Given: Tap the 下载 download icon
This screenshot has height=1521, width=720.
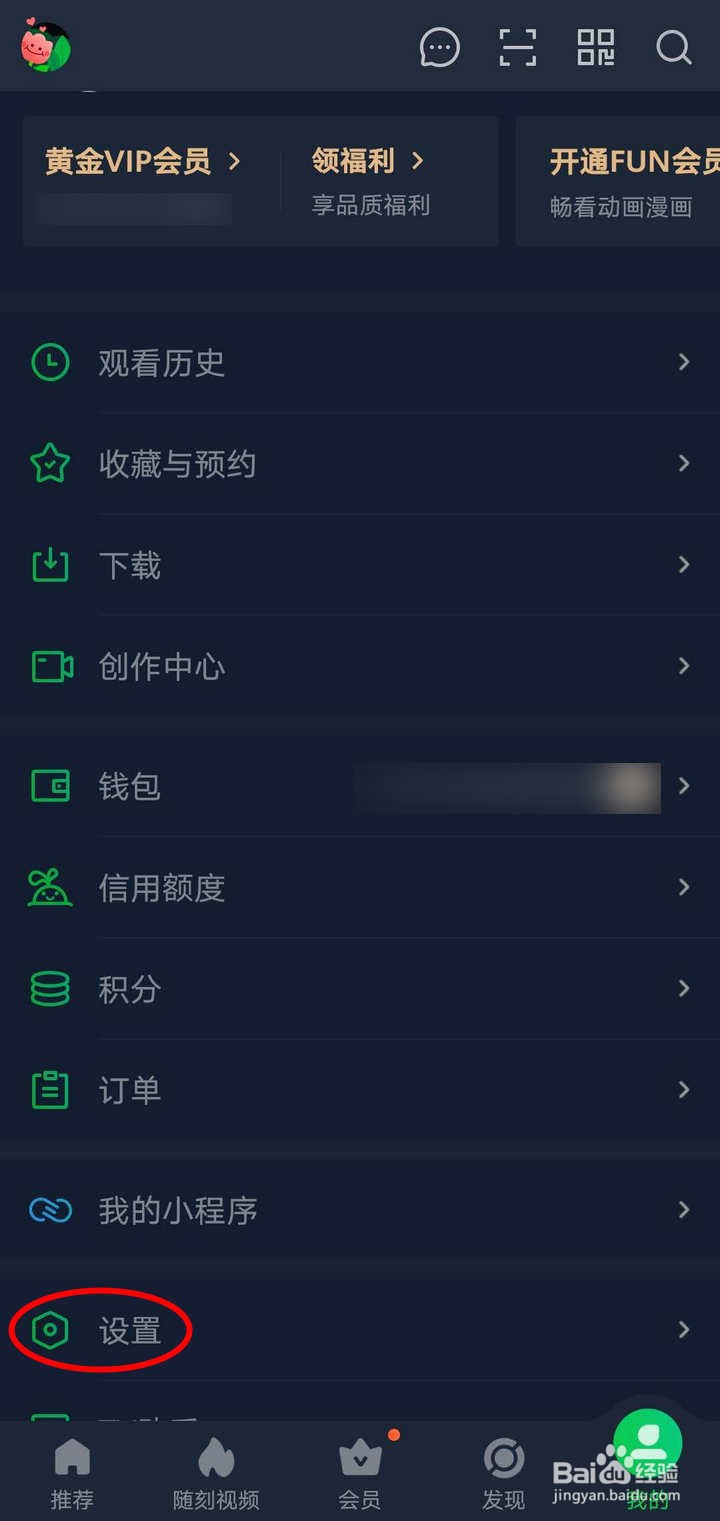Looking at the screenshot, I should [48, 565].
